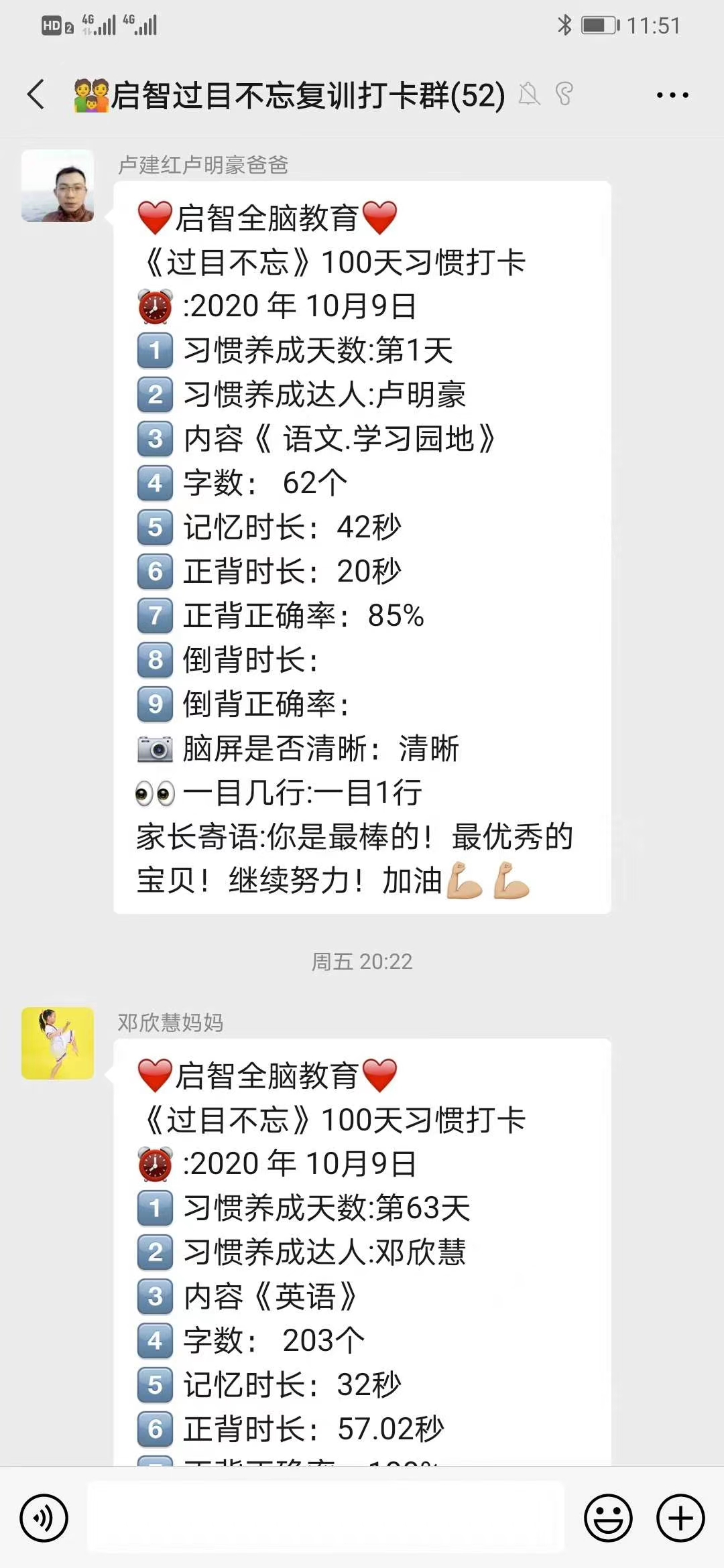724x1568 pixels.
Task: Tap the notification bell beside group name
Action: pyautogui.click(x=530, y=95)
